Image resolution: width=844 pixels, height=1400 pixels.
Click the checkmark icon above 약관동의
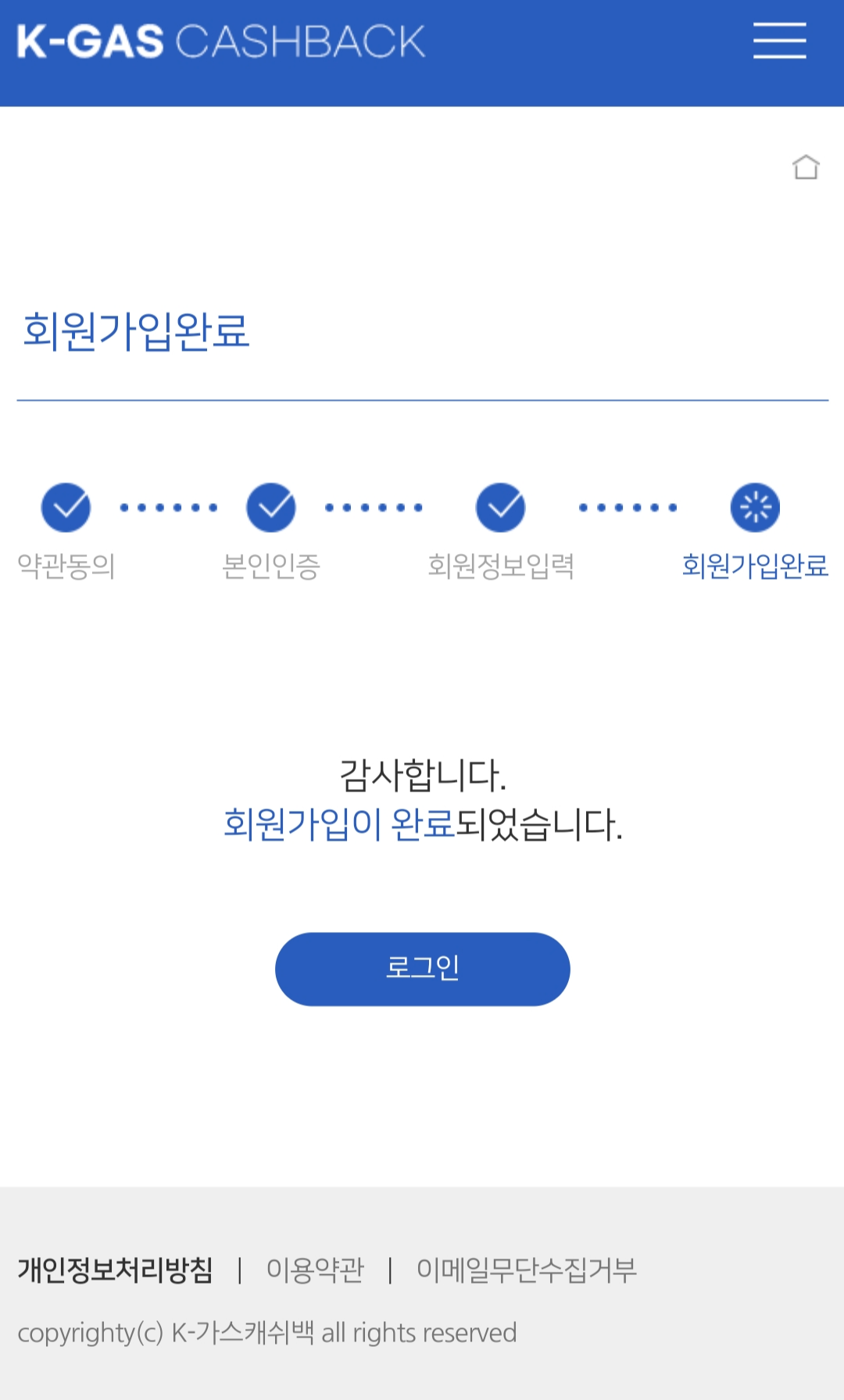[66, 506]
